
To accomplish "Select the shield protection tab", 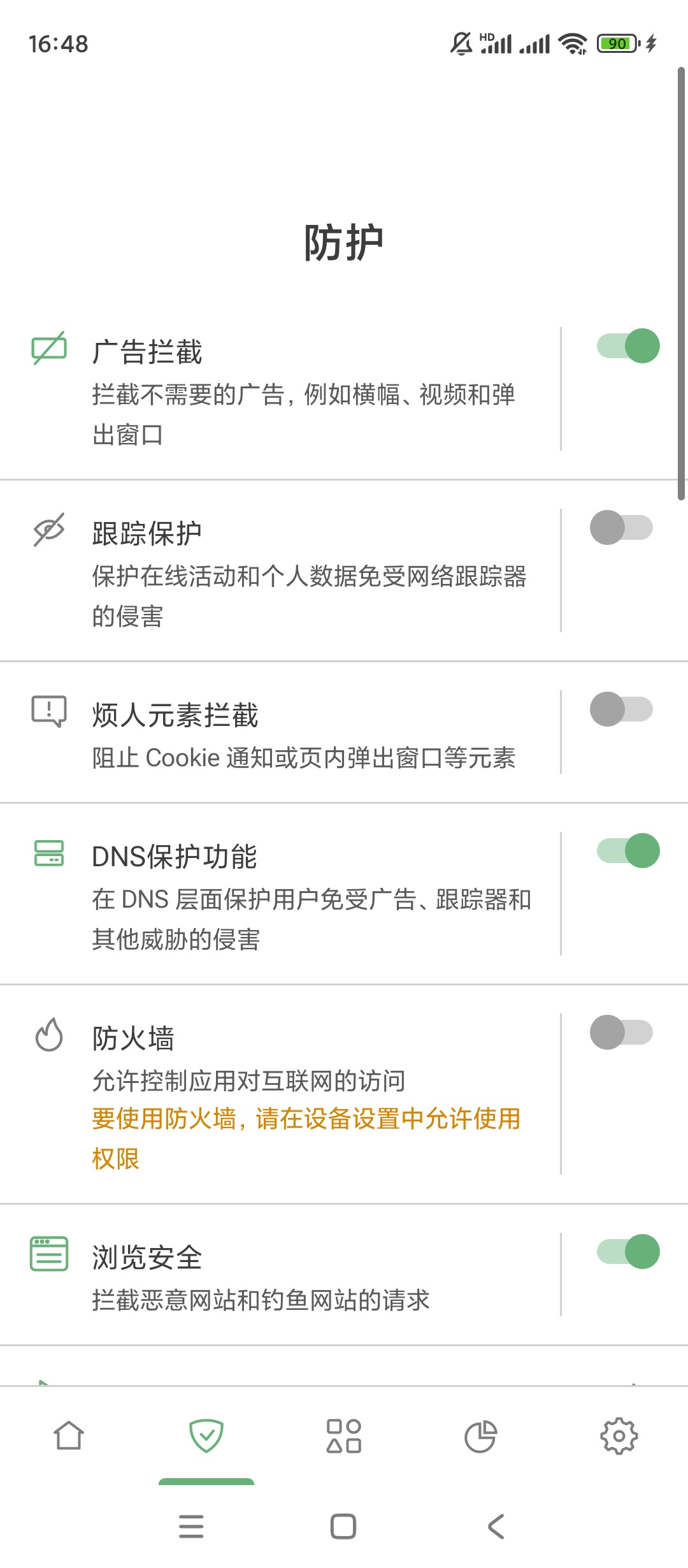I will click(x=206, y=1437).
